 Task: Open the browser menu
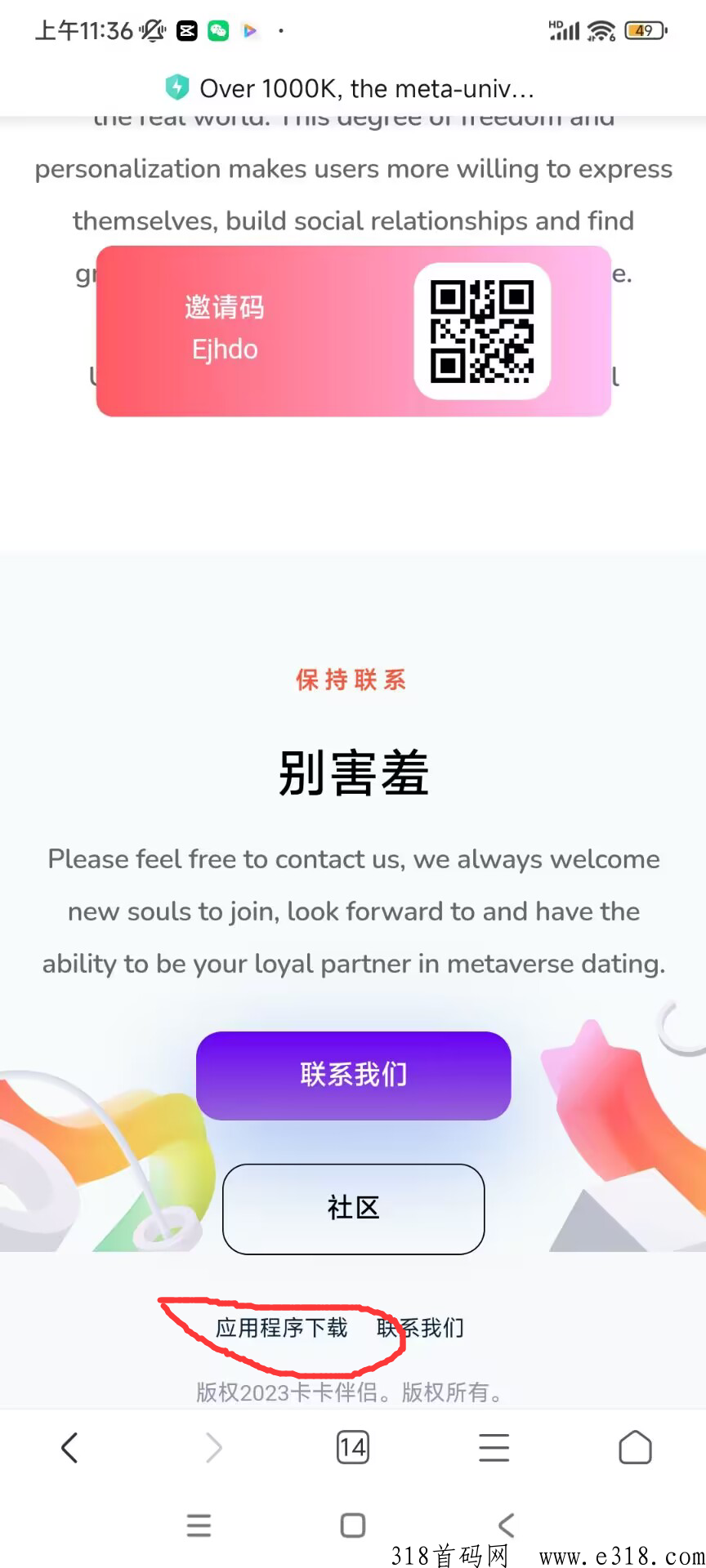click(494, 1448)
